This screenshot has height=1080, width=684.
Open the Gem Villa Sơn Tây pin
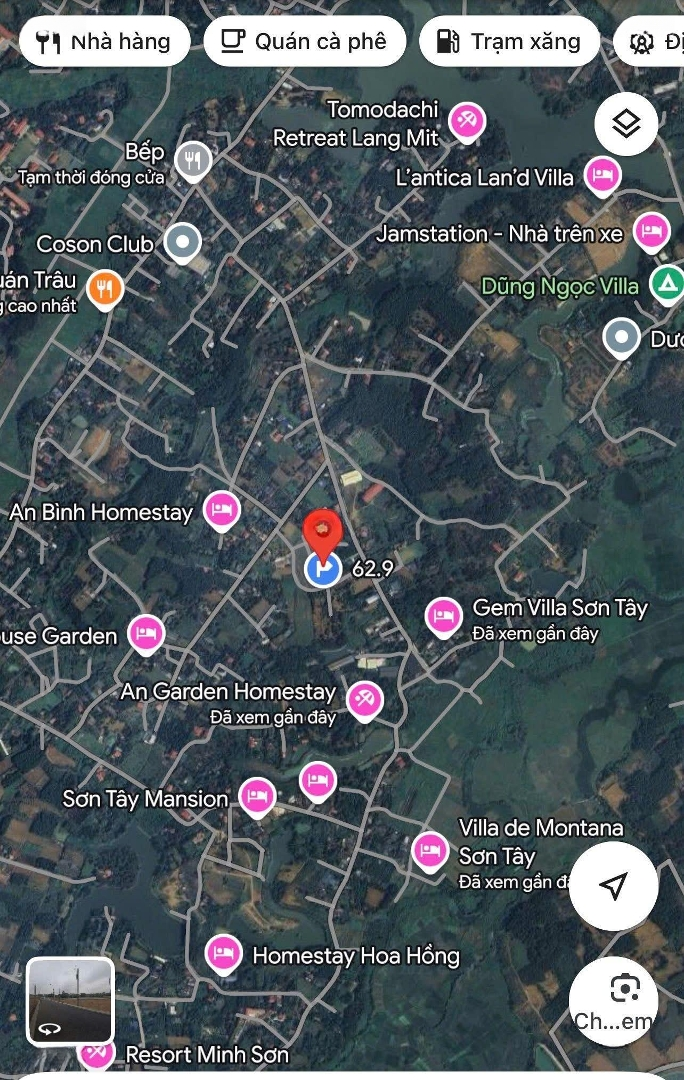click(x=443, y=616)
